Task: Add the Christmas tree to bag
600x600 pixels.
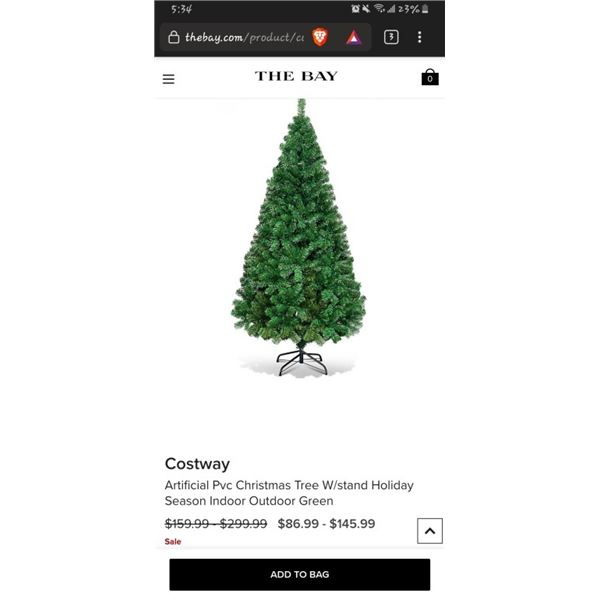Action: tap(299, 575)
